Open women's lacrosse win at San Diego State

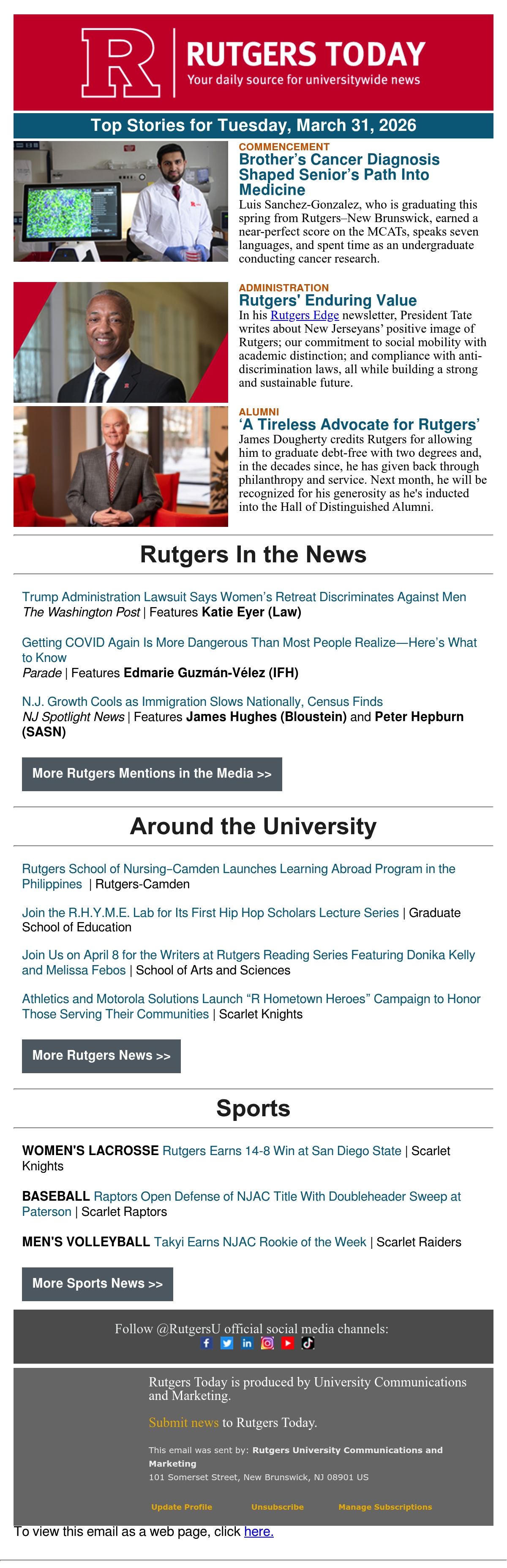point(281,1150)
